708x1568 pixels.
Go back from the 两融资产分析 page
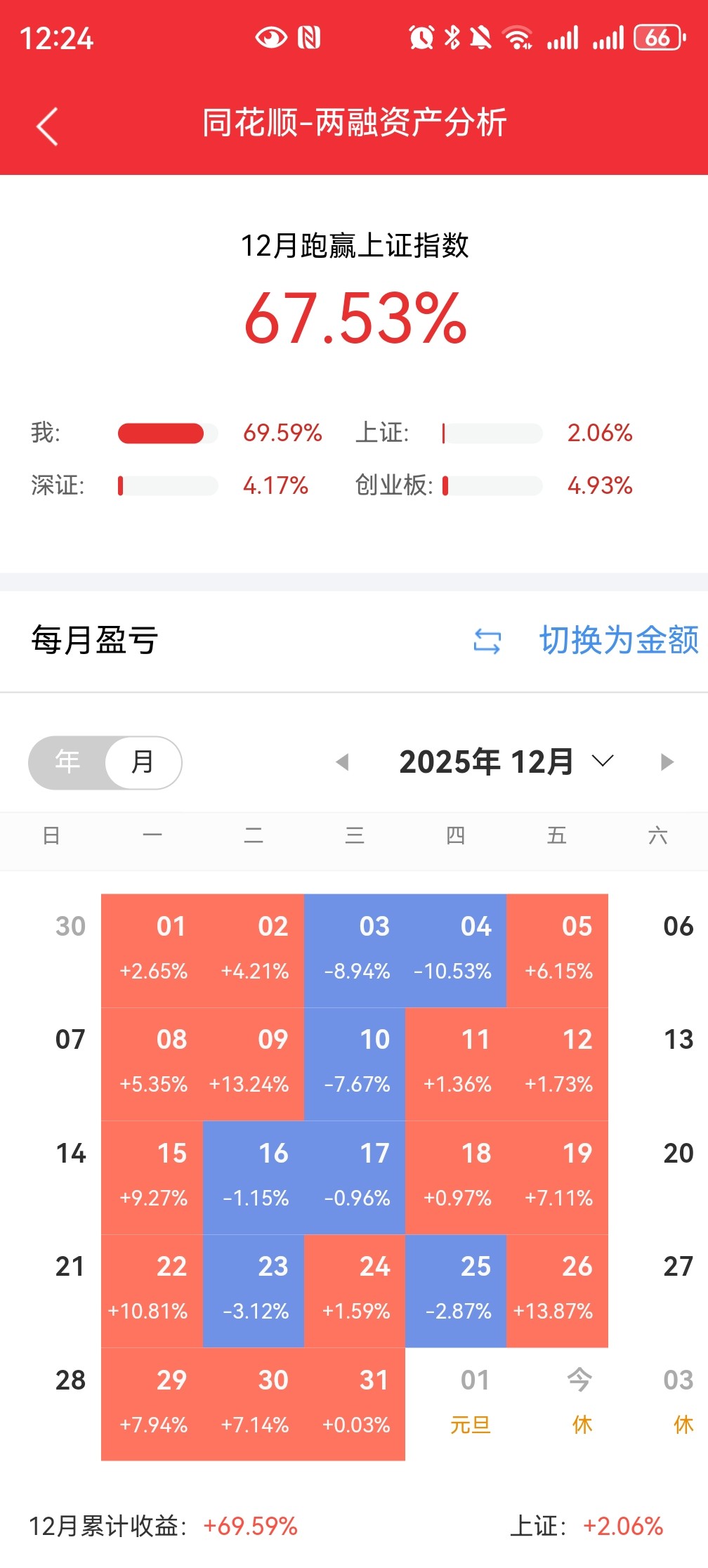pos(47,126)
